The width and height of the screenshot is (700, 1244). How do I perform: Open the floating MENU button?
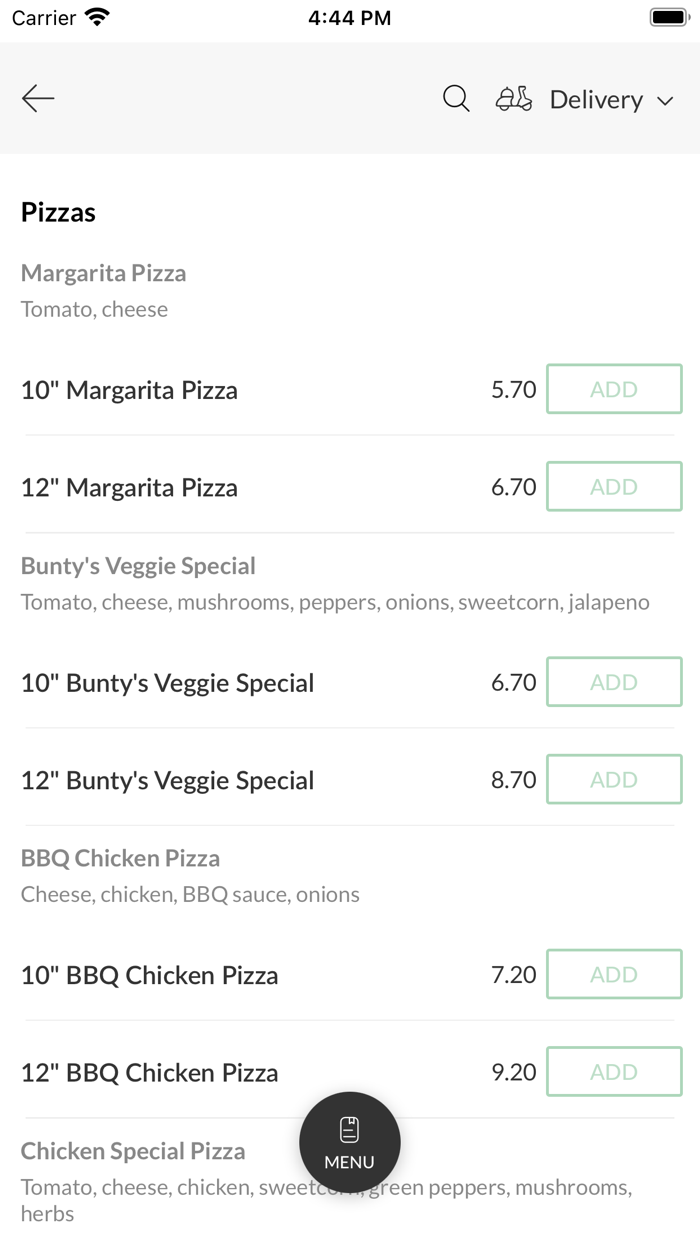(x=350, y=1142)
